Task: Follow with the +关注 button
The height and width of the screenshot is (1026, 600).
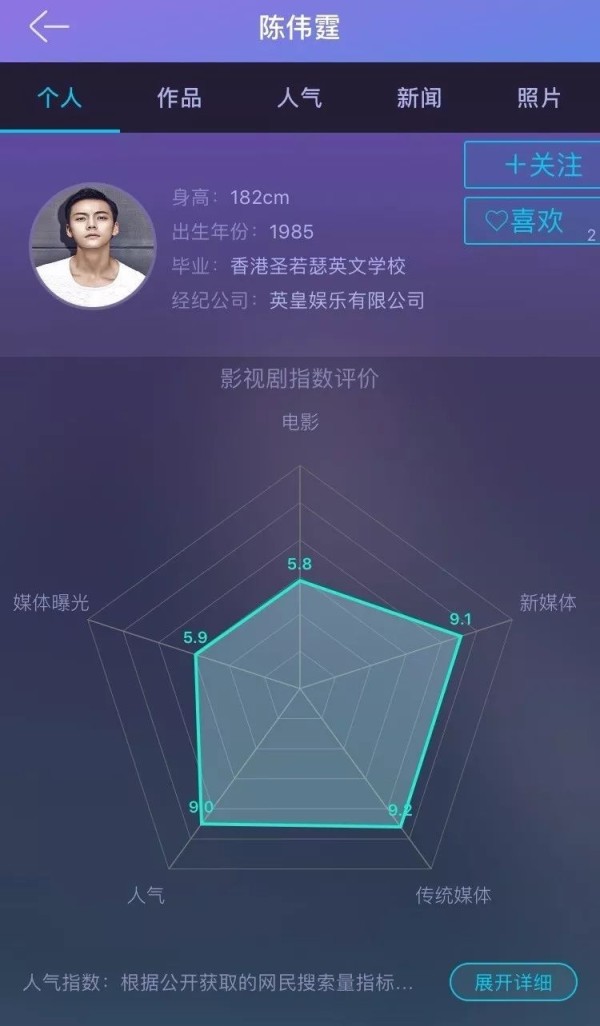Action: click(x=533, y=165)
